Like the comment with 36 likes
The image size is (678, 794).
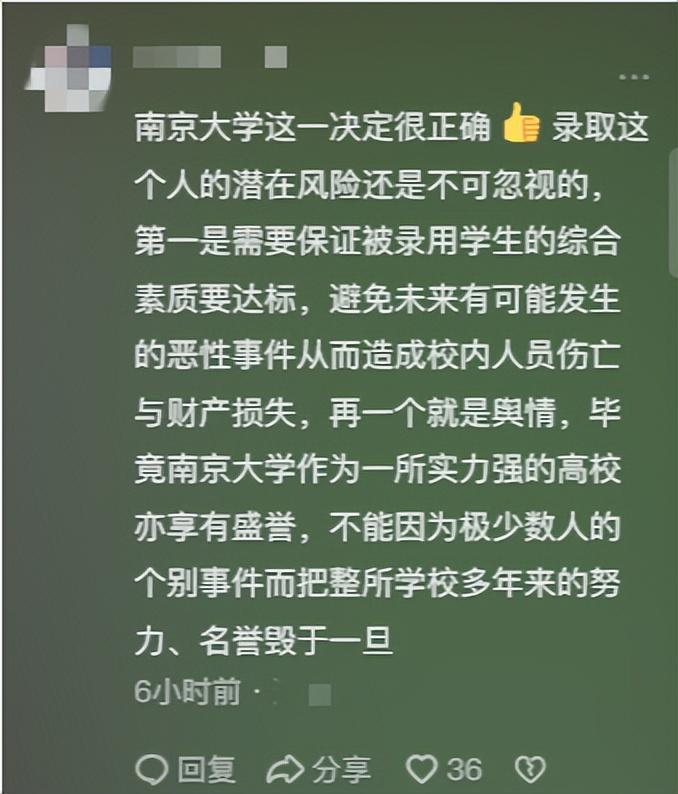tap(423, 768)
